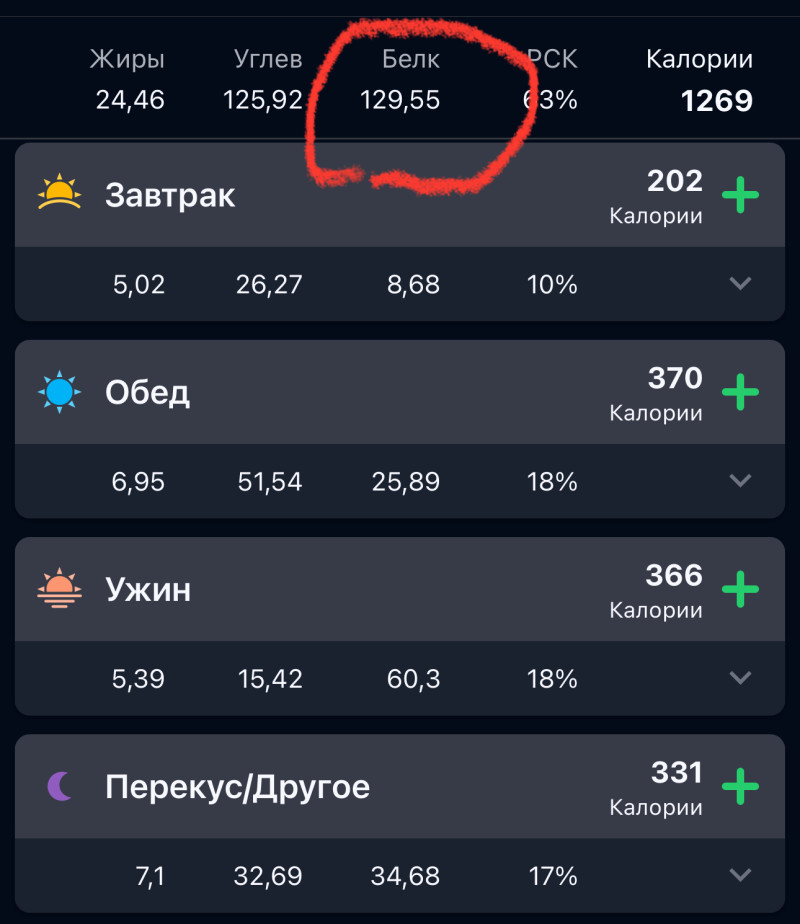Image resolution: width=800 pixels, height=924 pixels.
Task: Add food to Ужин
Action: click(x=740, y=589)
